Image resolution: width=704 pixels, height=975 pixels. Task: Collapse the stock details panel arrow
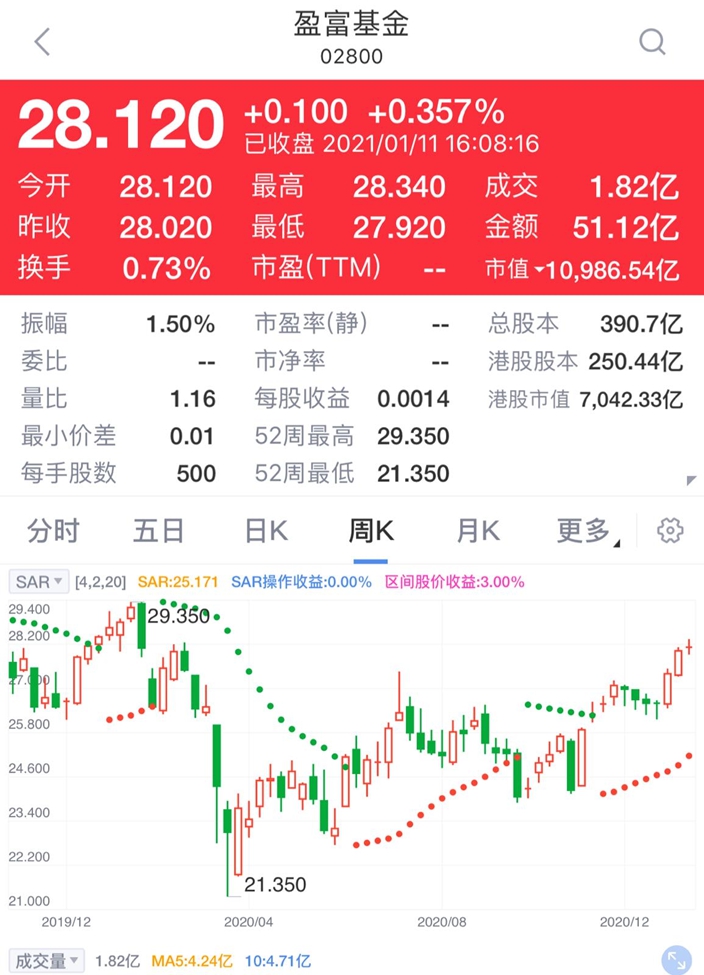[690, 480]
